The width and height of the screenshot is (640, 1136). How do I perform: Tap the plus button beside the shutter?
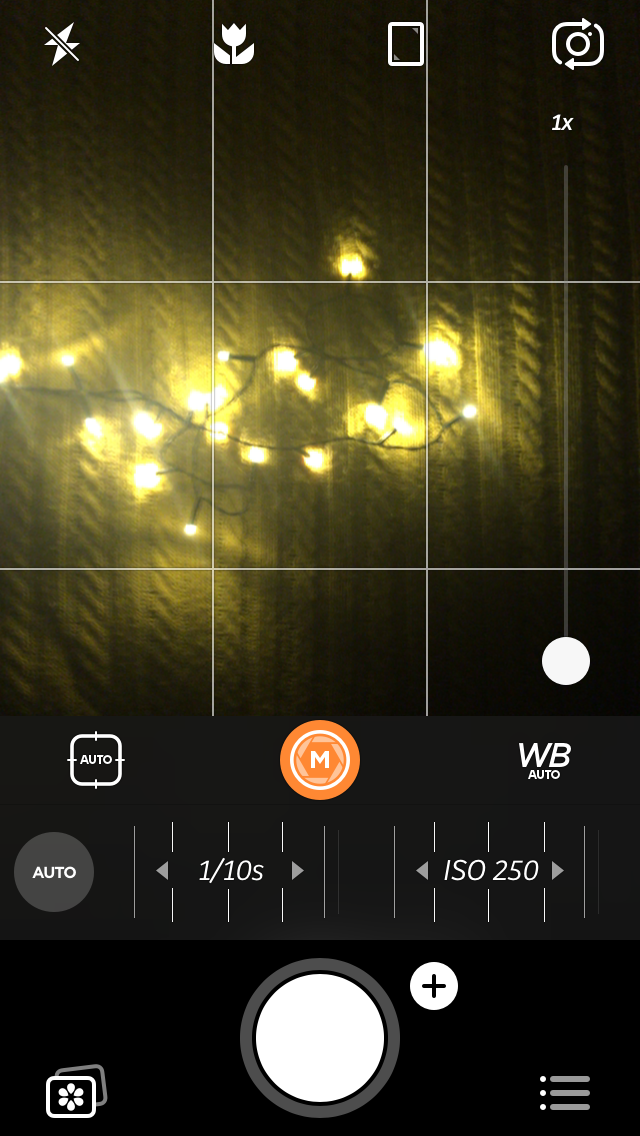pyautogui.click(x=434, y=987)
